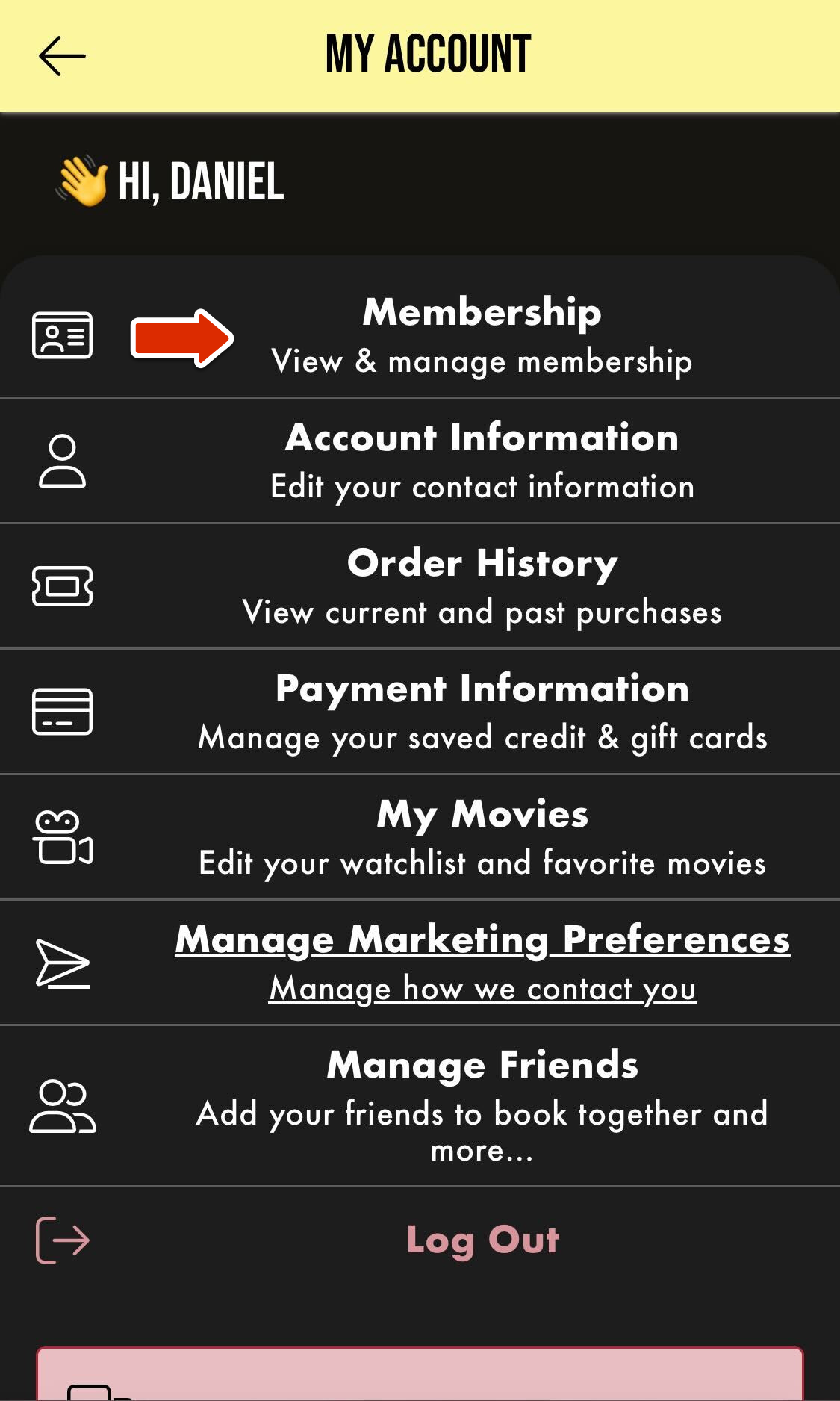Viewport: 840px width, 1401px height.
Task: Open Manage Friends
Action: [x=482, y=1105]
